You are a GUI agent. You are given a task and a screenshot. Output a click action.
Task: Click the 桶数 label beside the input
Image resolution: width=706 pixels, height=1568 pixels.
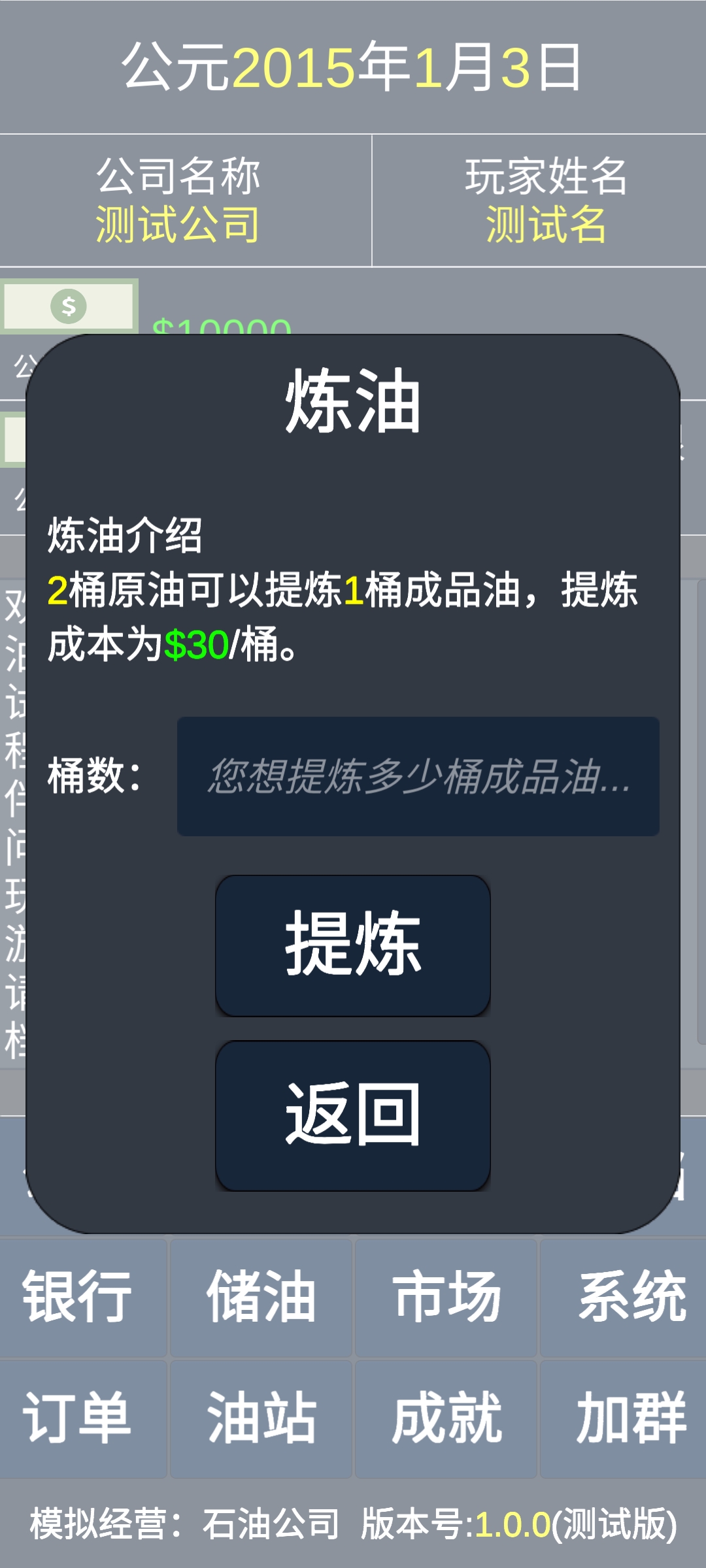[x=95, y=777]
